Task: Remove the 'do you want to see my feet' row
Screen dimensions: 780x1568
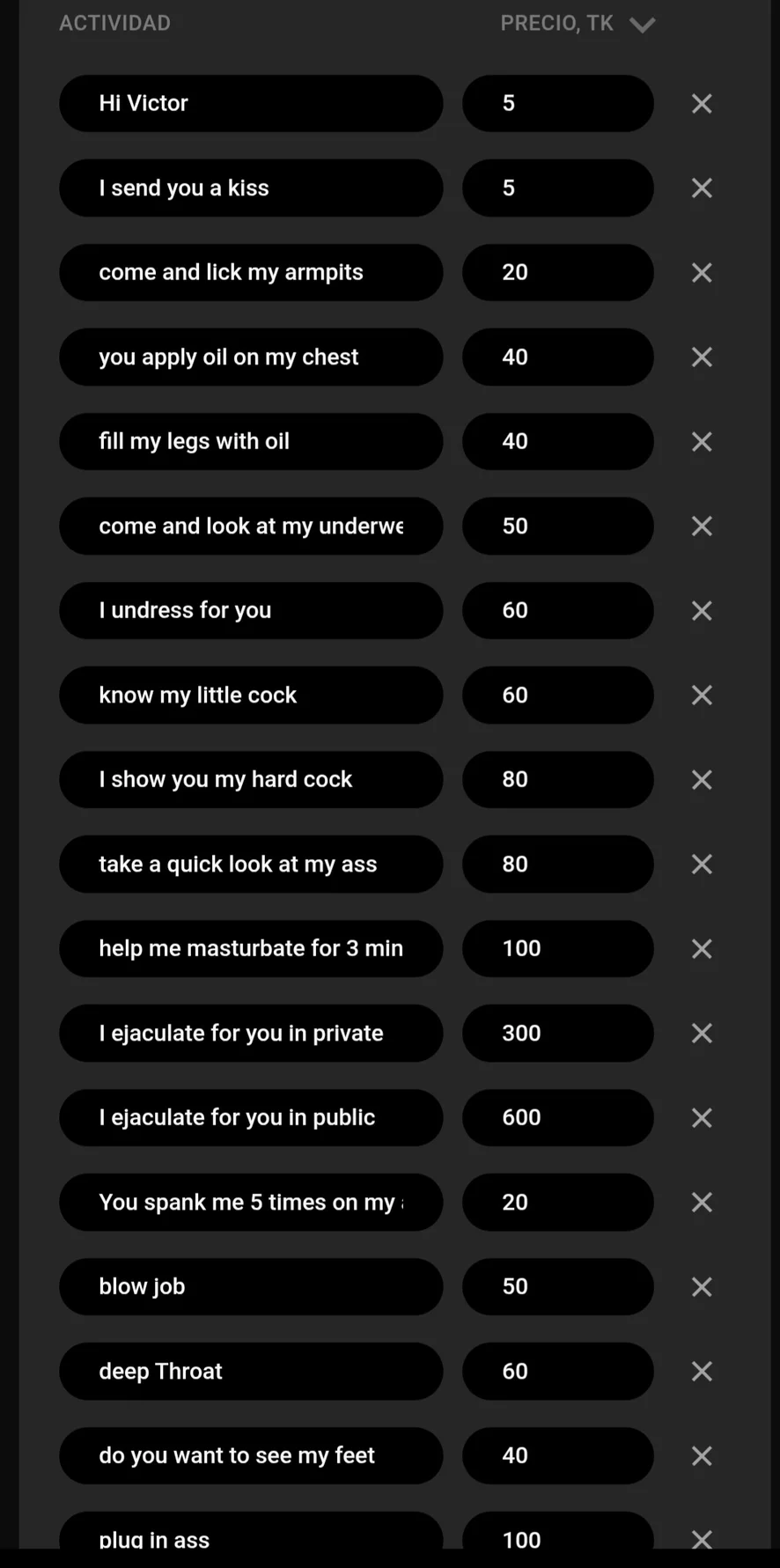Action: click(x=702, y=1456)
